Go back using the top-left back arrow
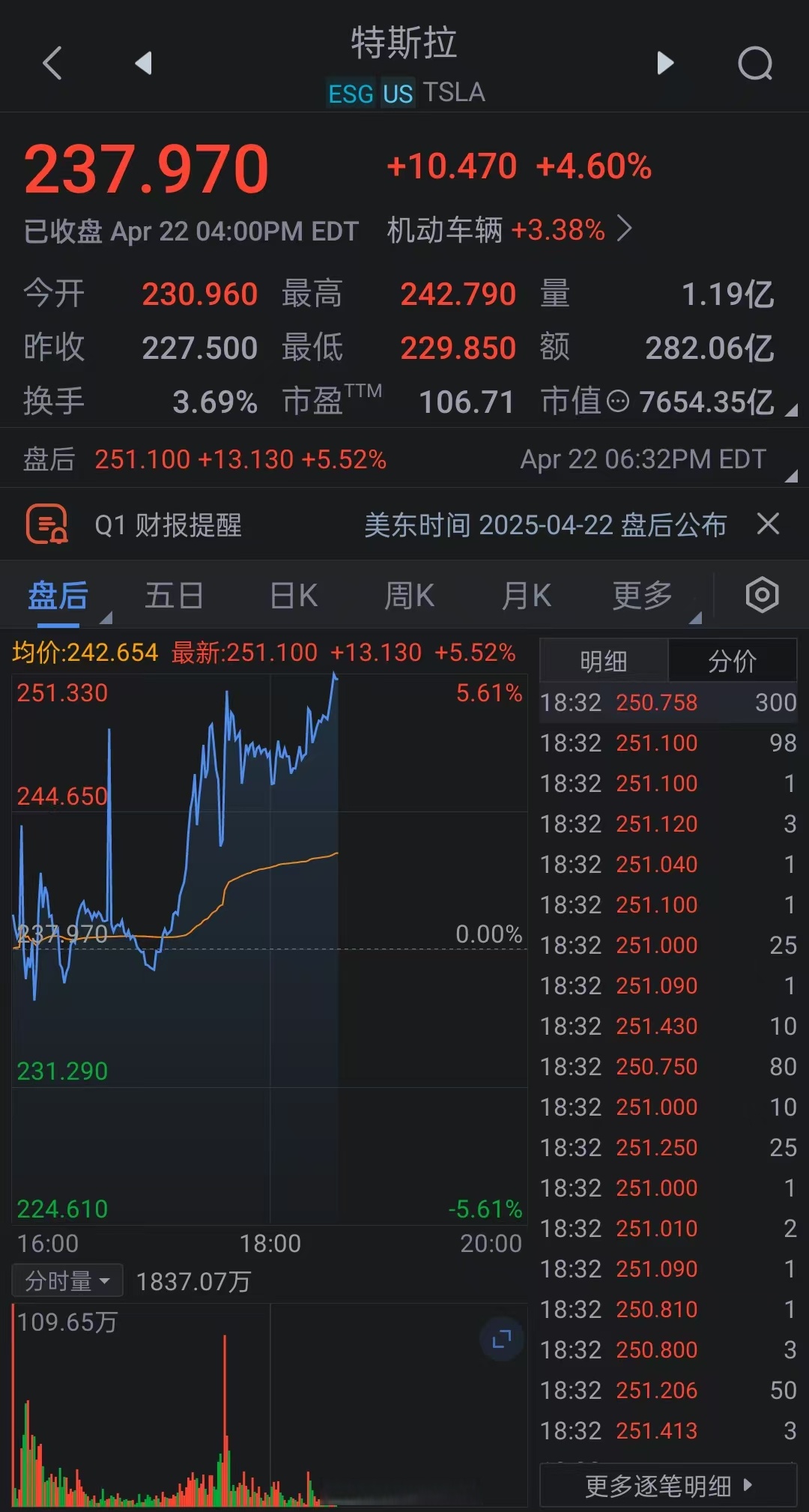Image resolution: width=809 pixels, height=1512 pixels. click(x=51, y=64)
